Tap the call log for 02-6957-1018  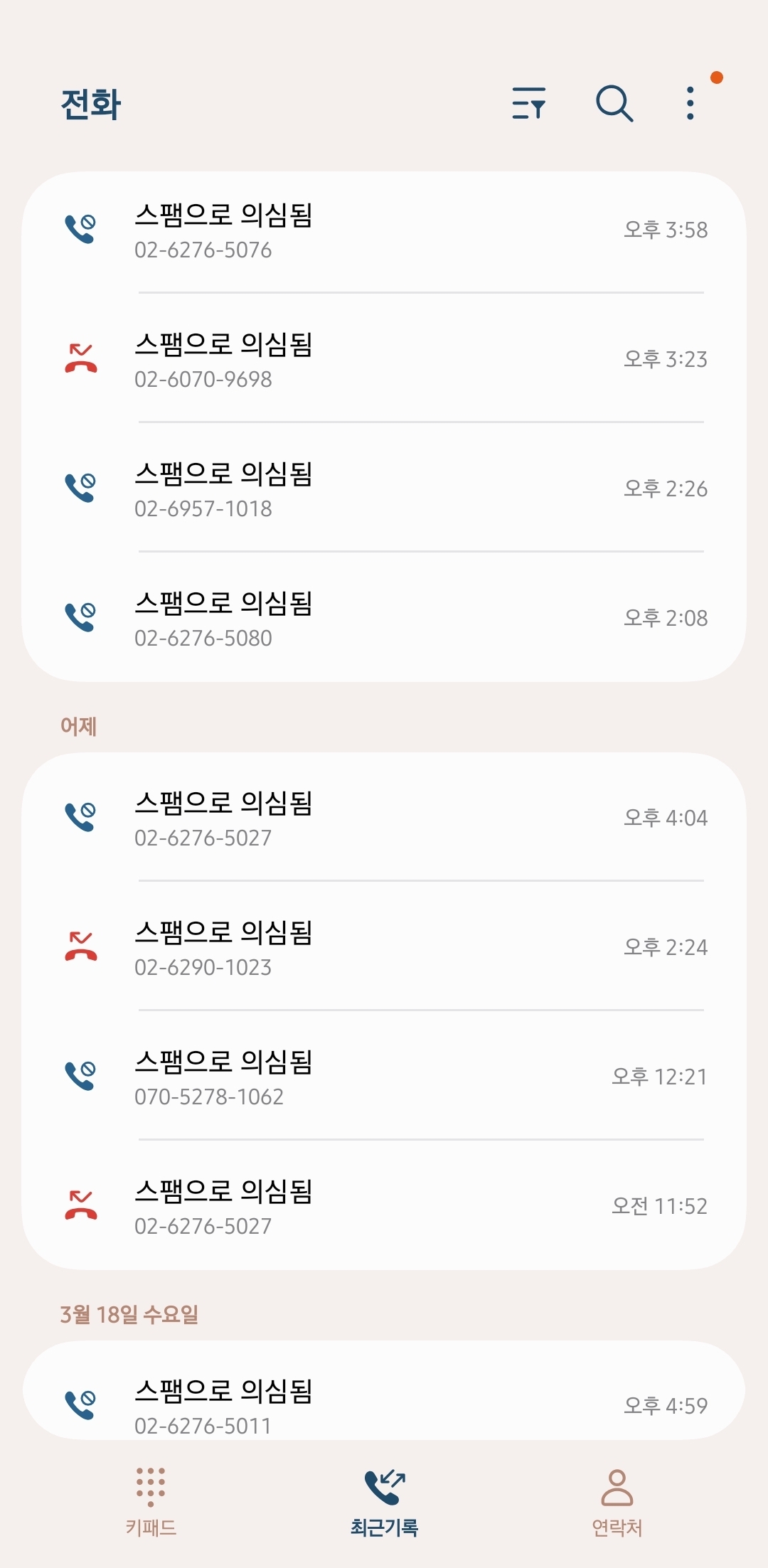coord(384,489)
